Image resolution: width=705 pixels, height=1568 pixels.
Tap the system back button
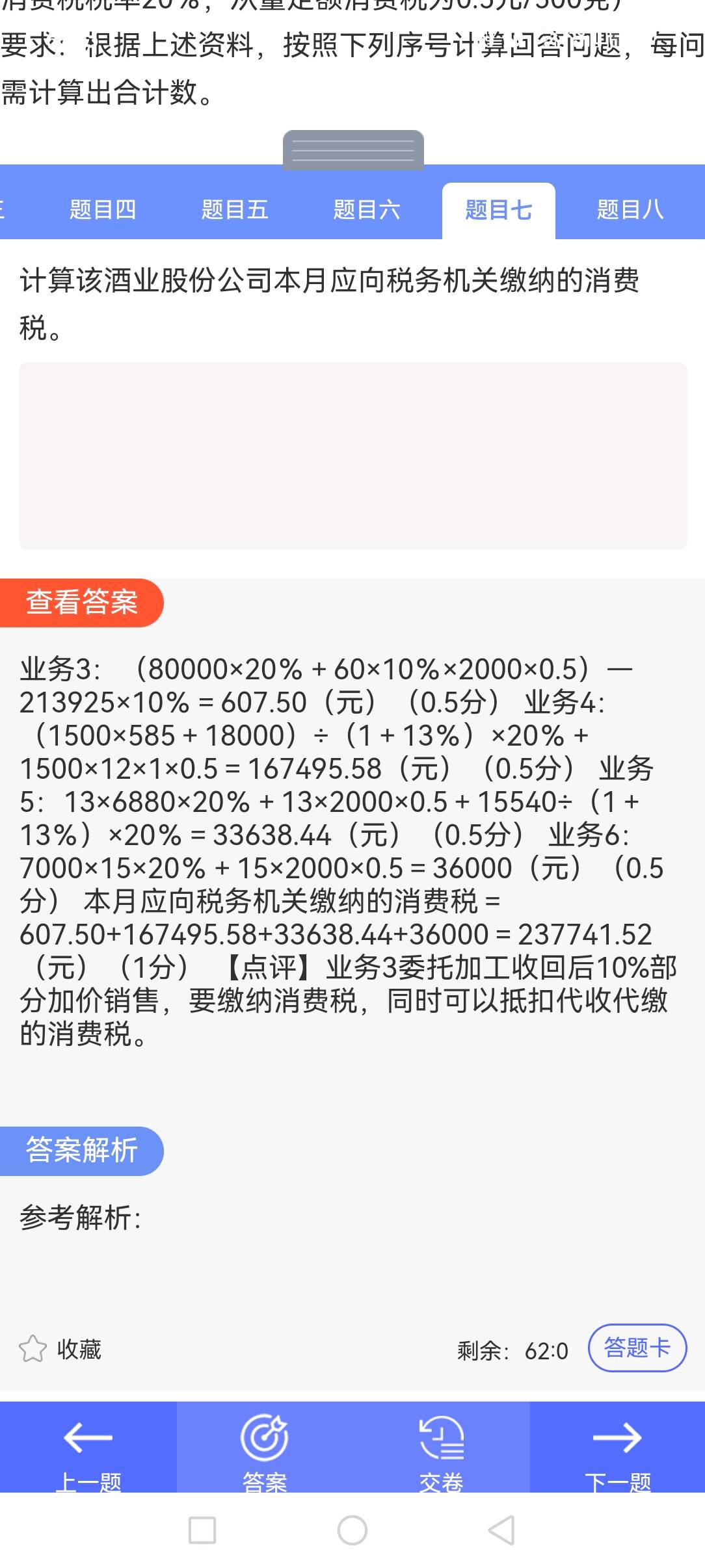(x=502, y=1530)
